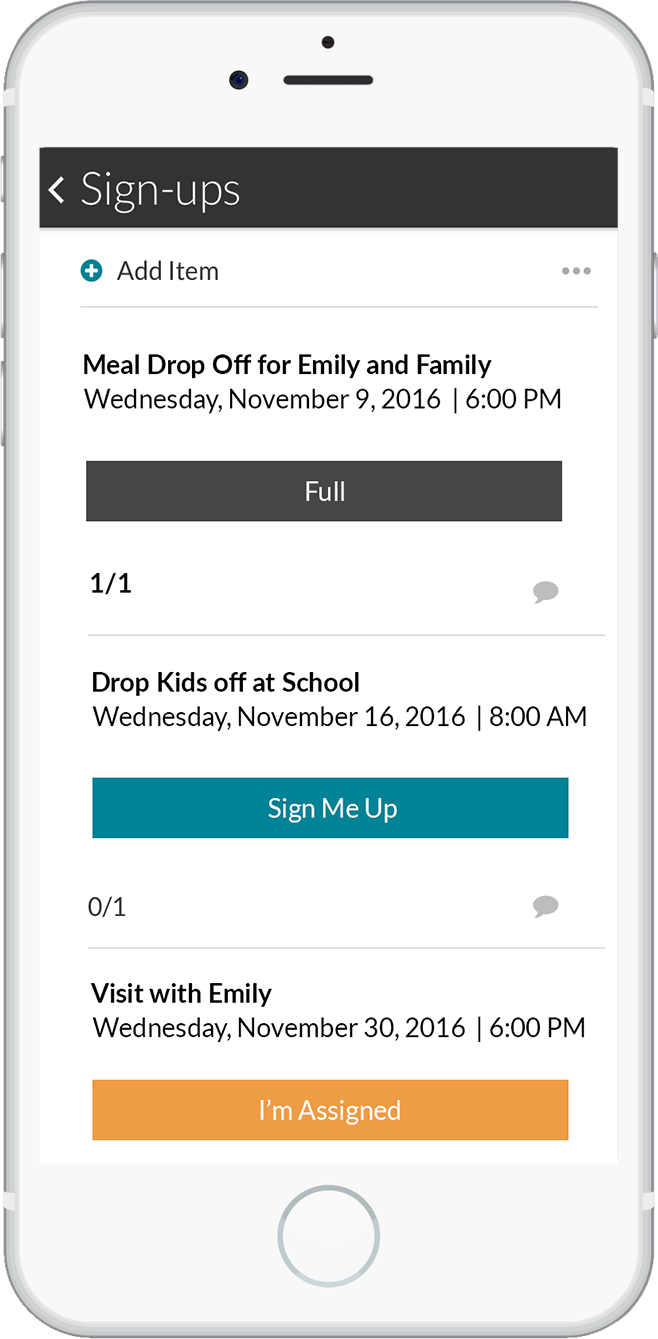Open the three-dot overflow menu
This screenshot has height=1339, width=658.
coord(576,271)
